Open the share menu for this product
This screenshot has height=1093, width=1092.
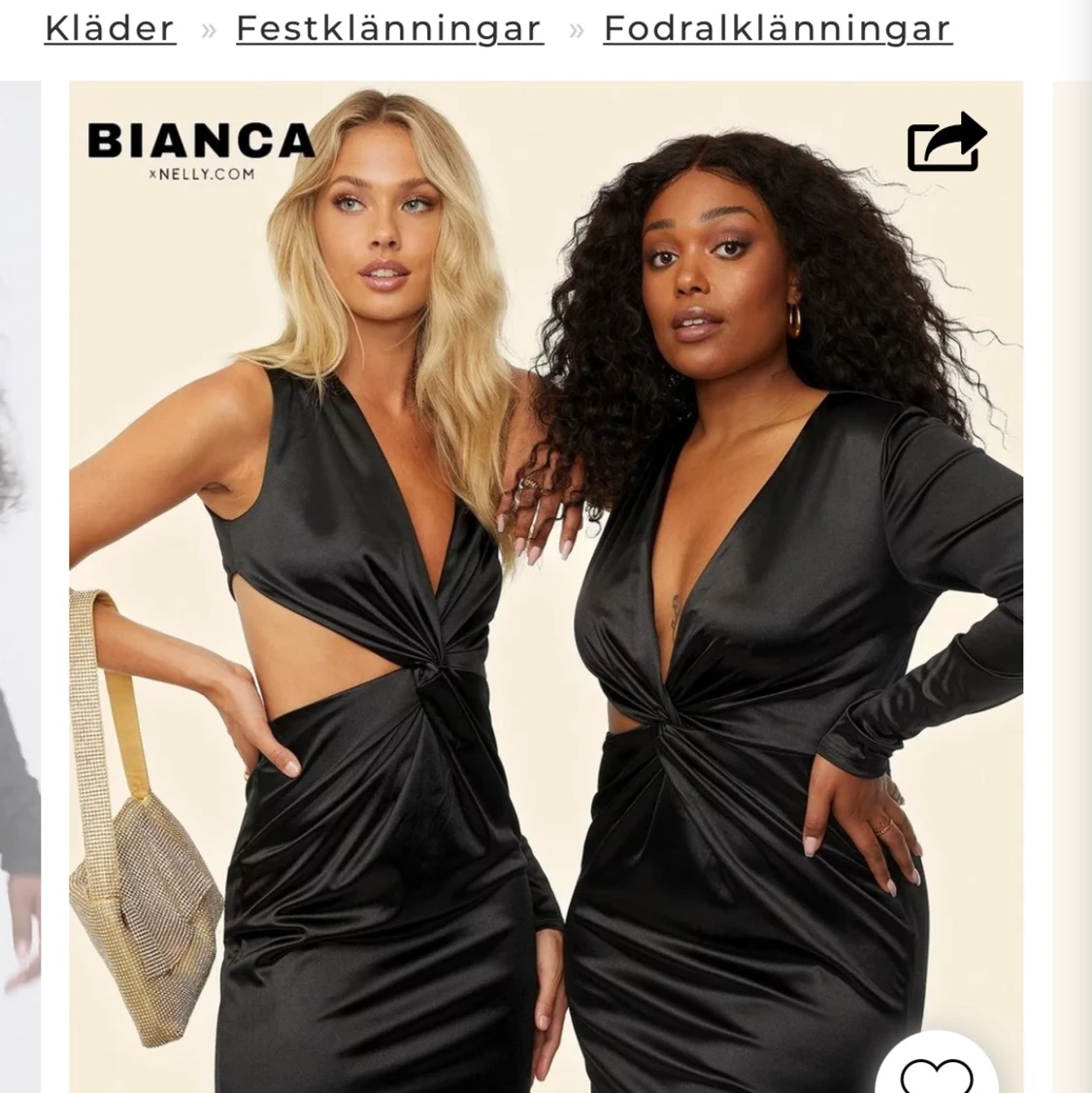click(x=944, y=142)
